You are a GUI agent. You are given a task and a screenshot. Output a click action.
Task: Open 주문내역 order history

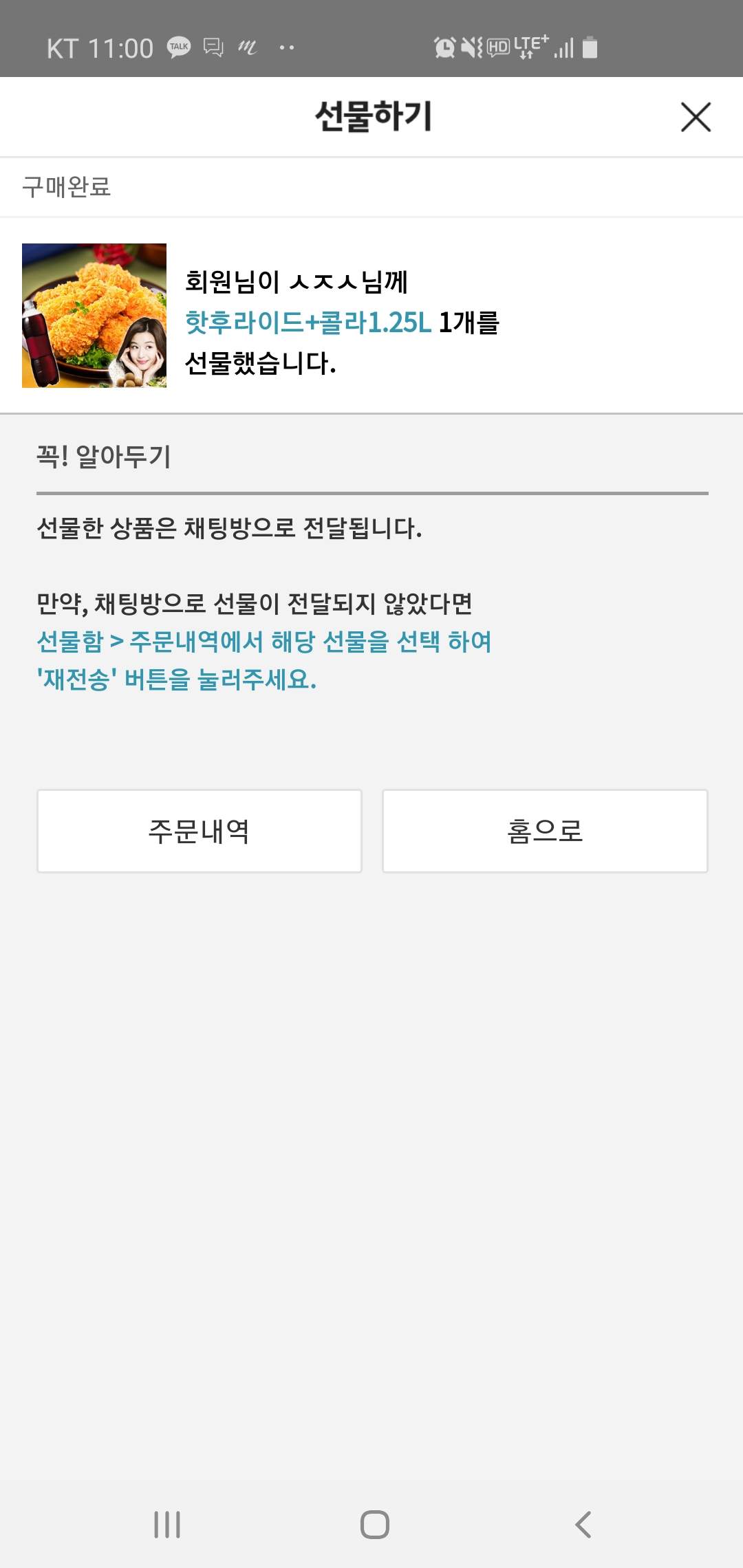(x=200, y=831)
